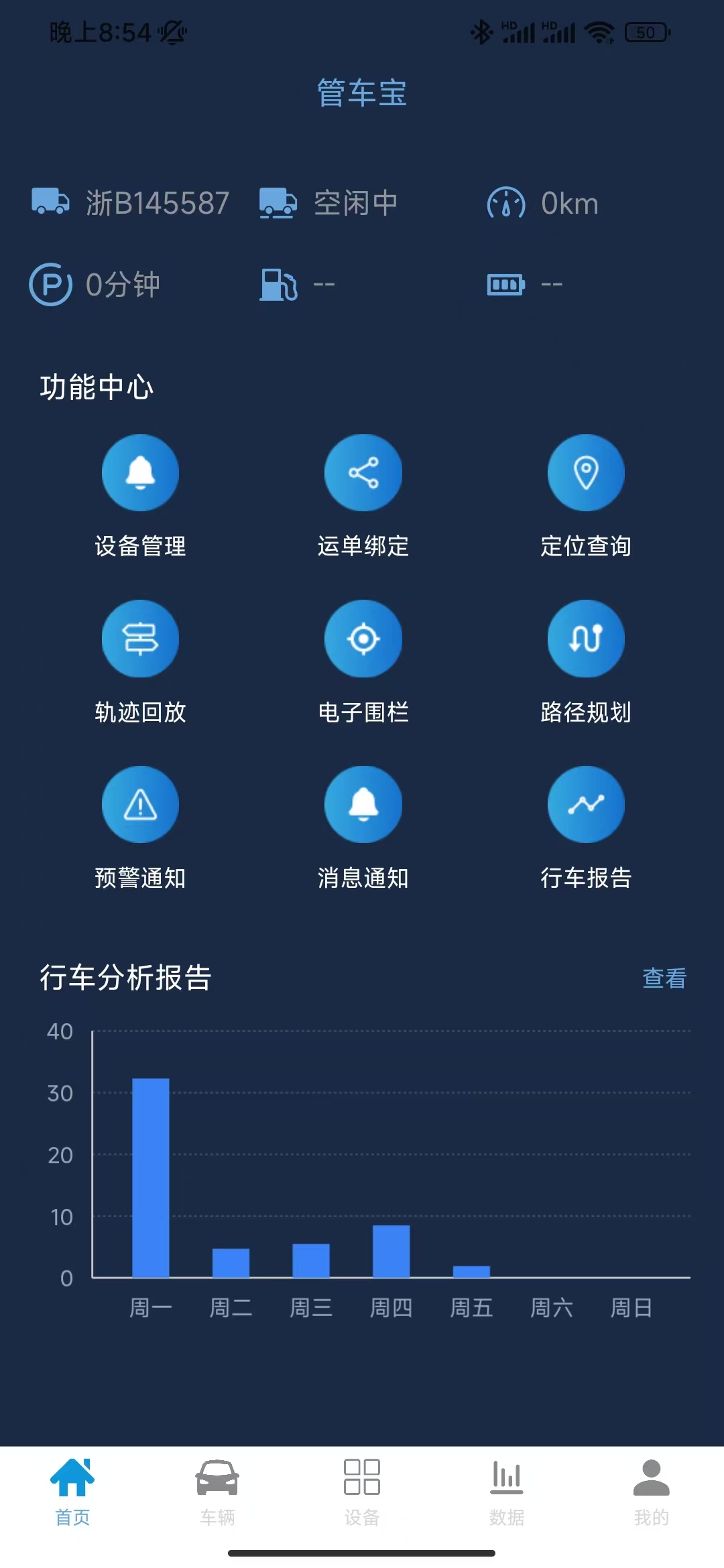Open 预警通知 warning alerts
Viewport: 724px width, 1568px height.
click(140, 805)
